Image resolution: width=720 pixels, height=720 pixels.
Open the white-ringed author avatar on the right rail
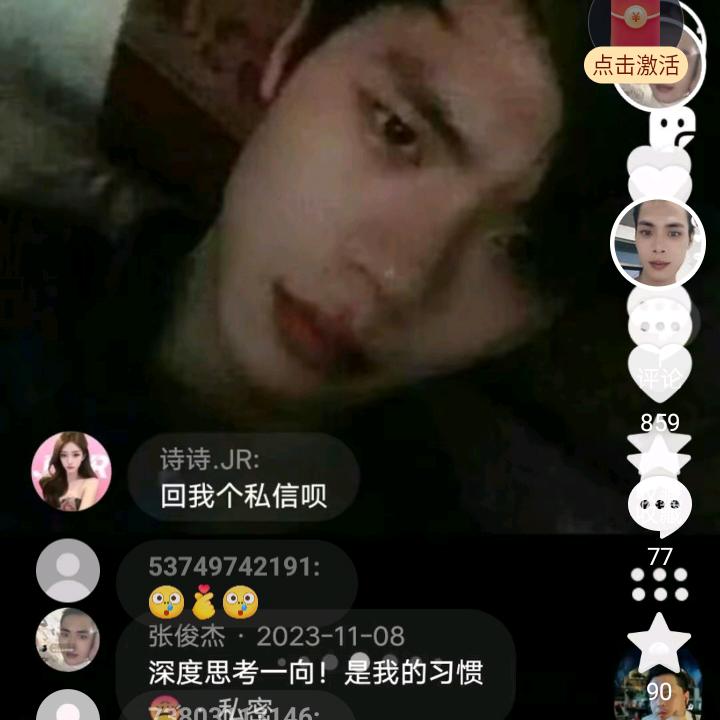[657, 243]
